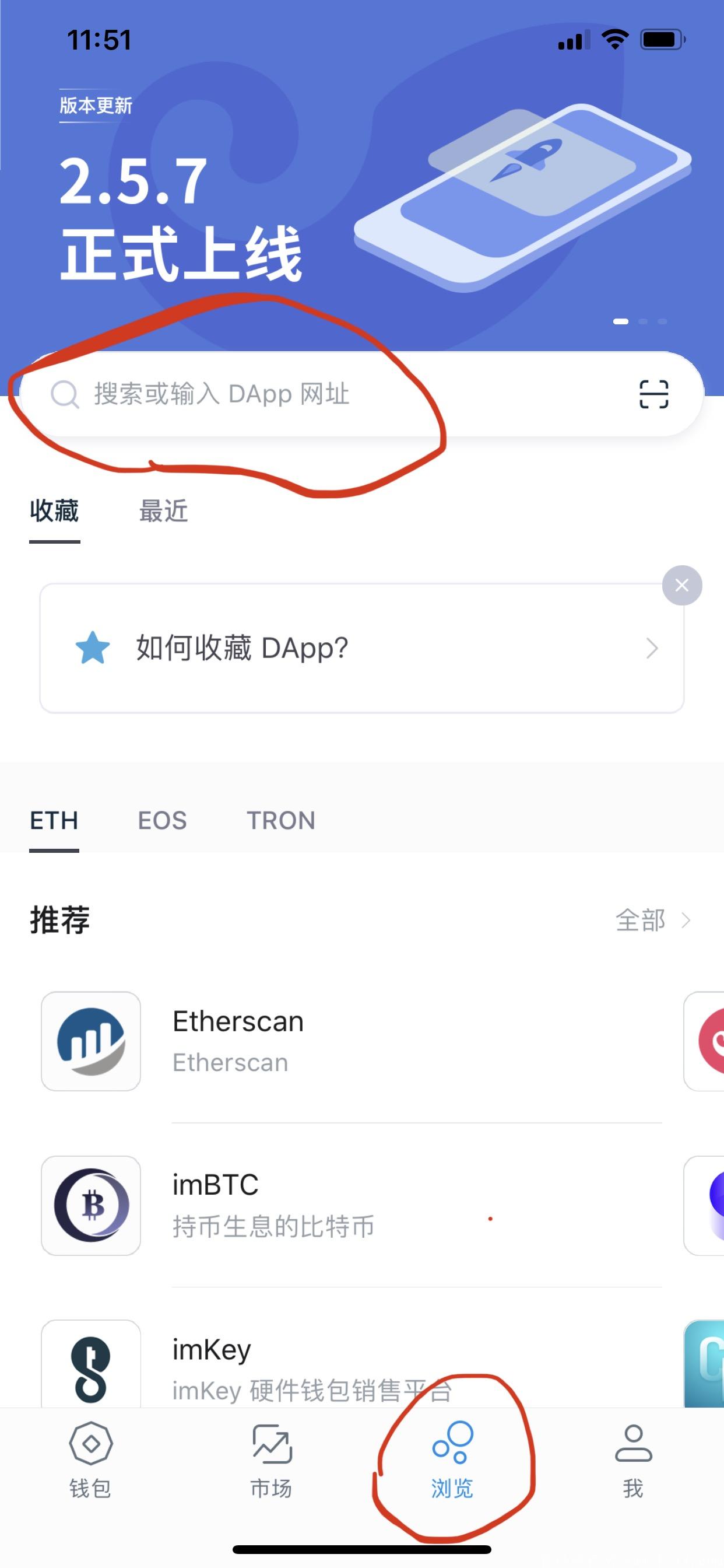Open the Etherscan DApp icon

pyautogui.click(x=91, y=1041)
